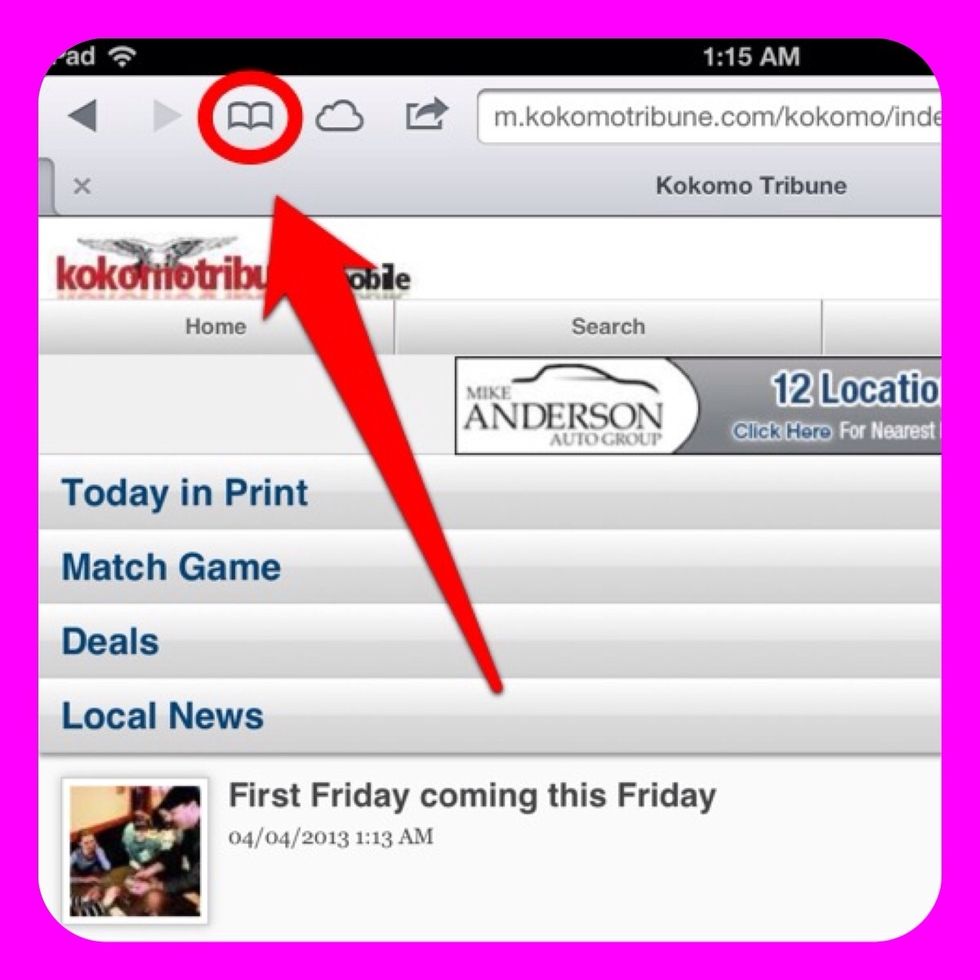Open the share menu
The width and height of the screenshot is (980, 980).
[x=426, y=116]
